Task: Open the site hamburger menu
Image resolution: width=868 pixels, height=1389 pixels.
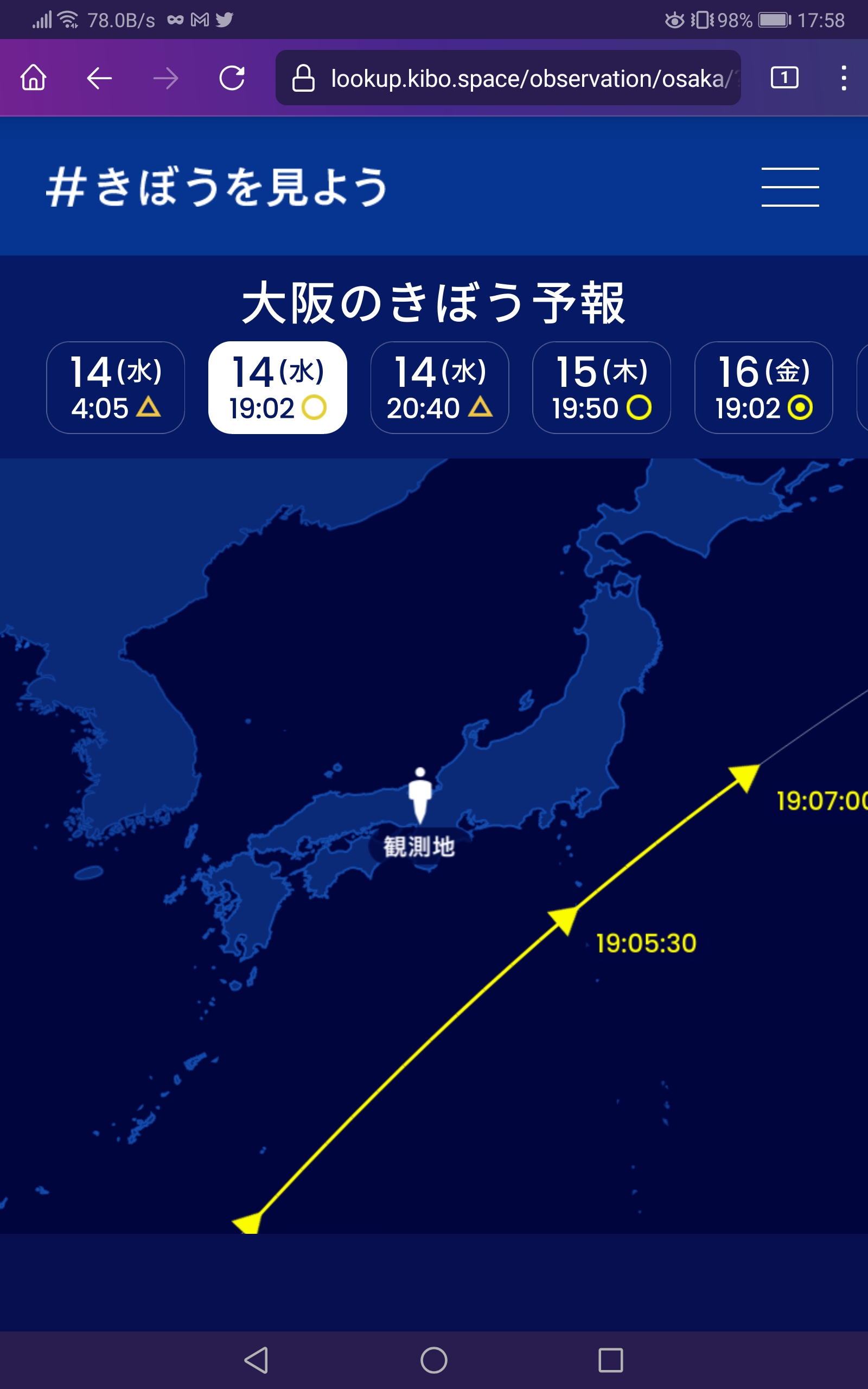Action: point(790,187)
